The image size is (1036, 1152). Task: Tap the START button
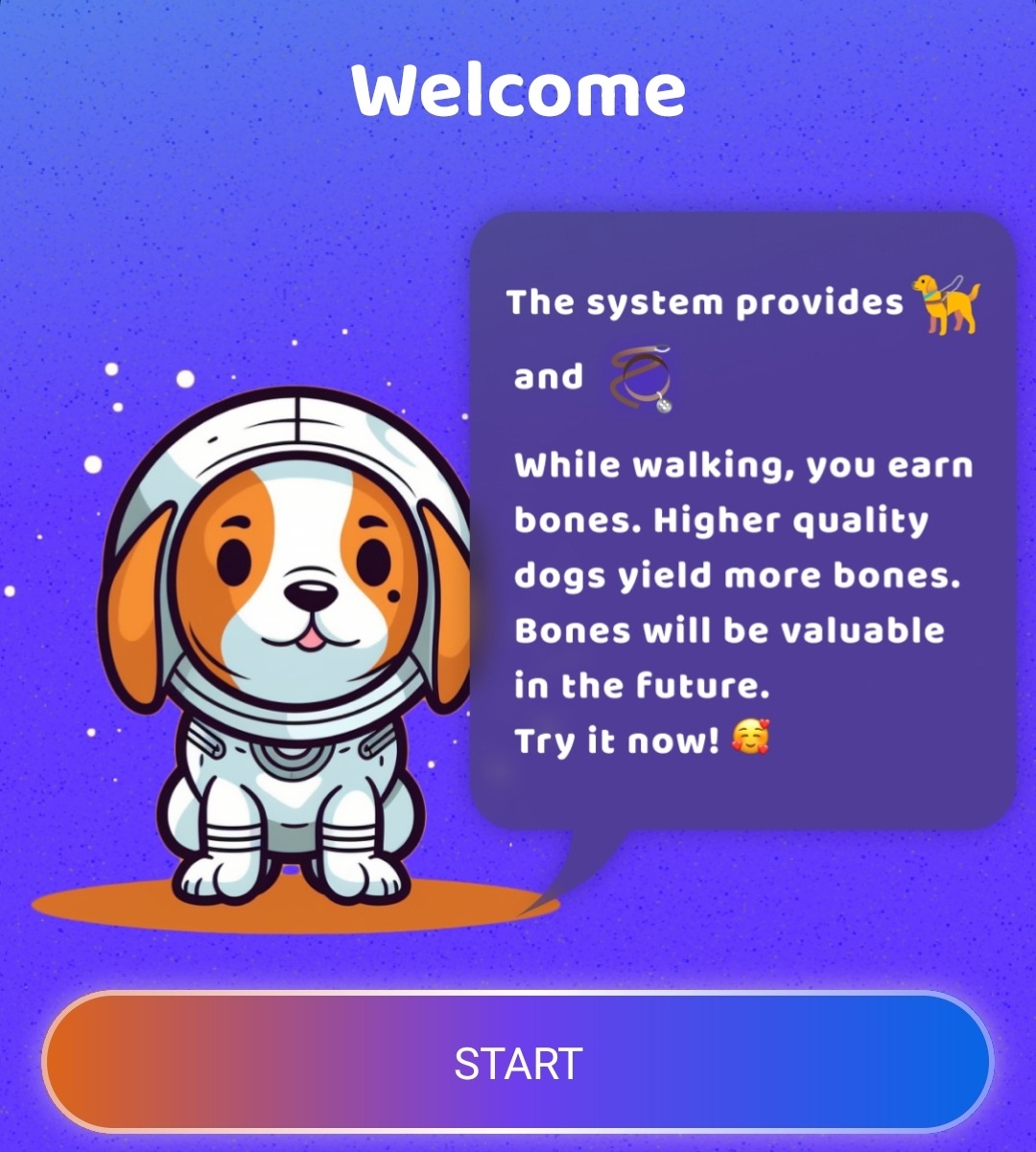click(518, 1063)
